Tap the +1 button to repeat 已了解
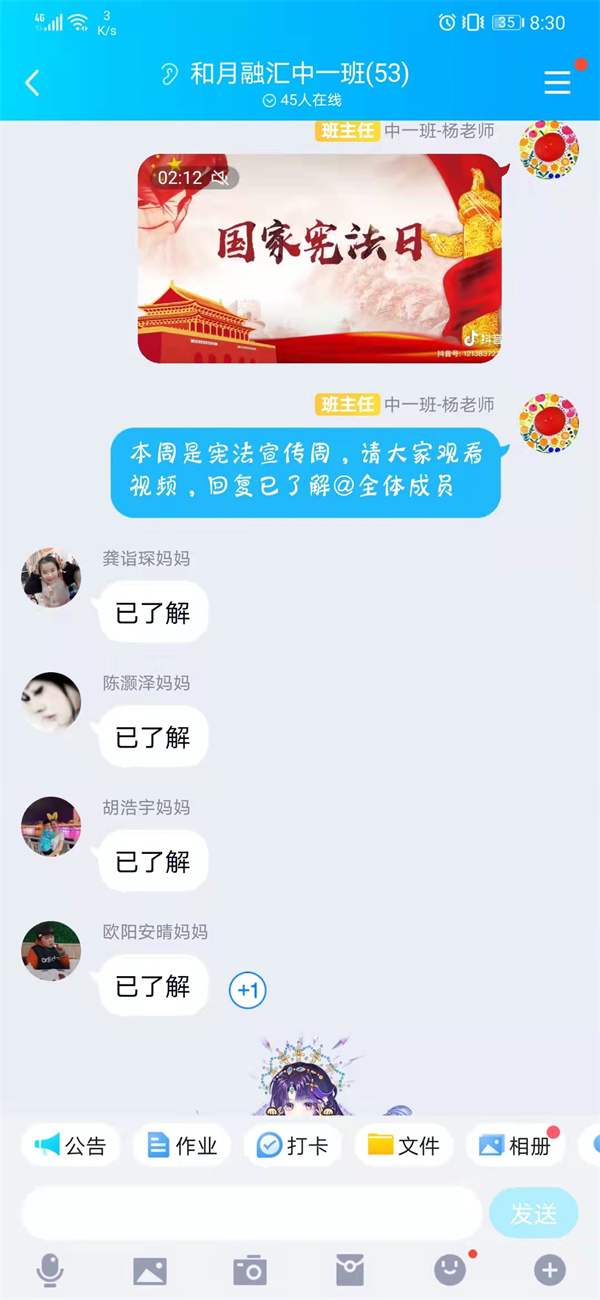Screen dimensions: 600x1300 pyautogui.click(x=248, y=991)
